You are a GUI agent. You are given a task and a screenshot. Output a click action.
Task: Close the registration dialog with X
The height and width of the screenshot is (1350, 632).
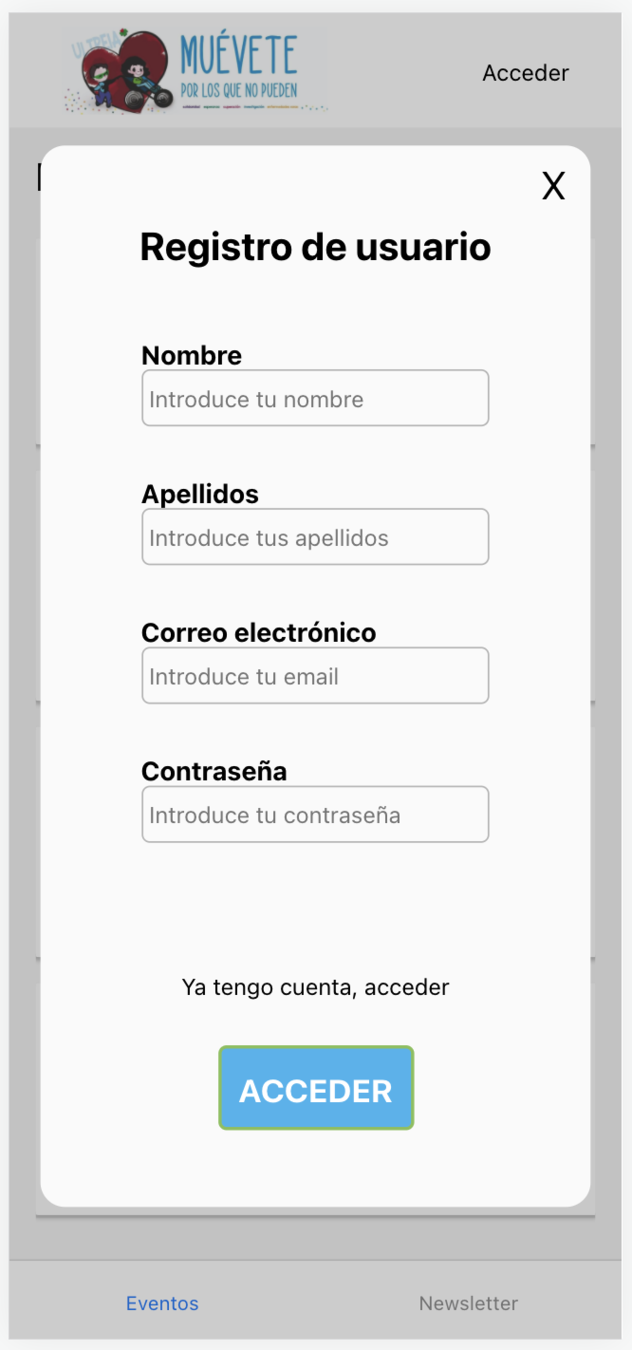tap(553, 185)
